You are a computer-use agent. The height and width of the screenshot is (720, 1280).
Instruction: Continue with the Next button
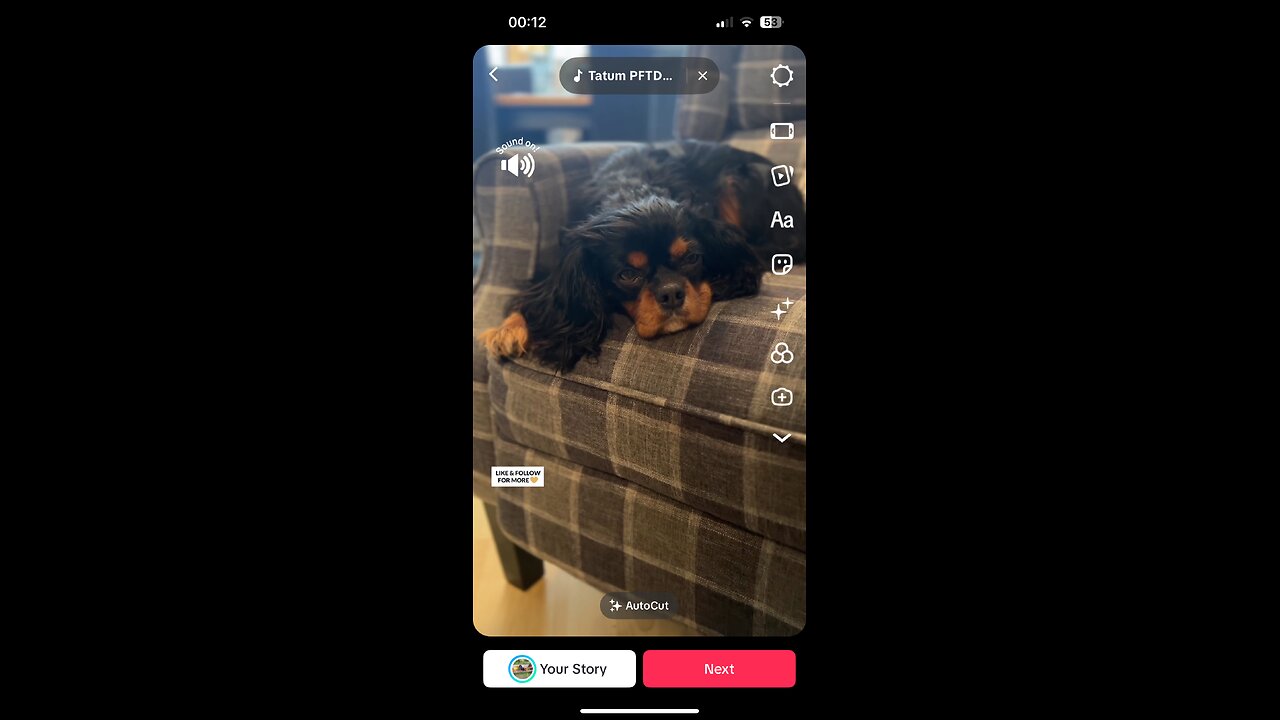[719, 669]
